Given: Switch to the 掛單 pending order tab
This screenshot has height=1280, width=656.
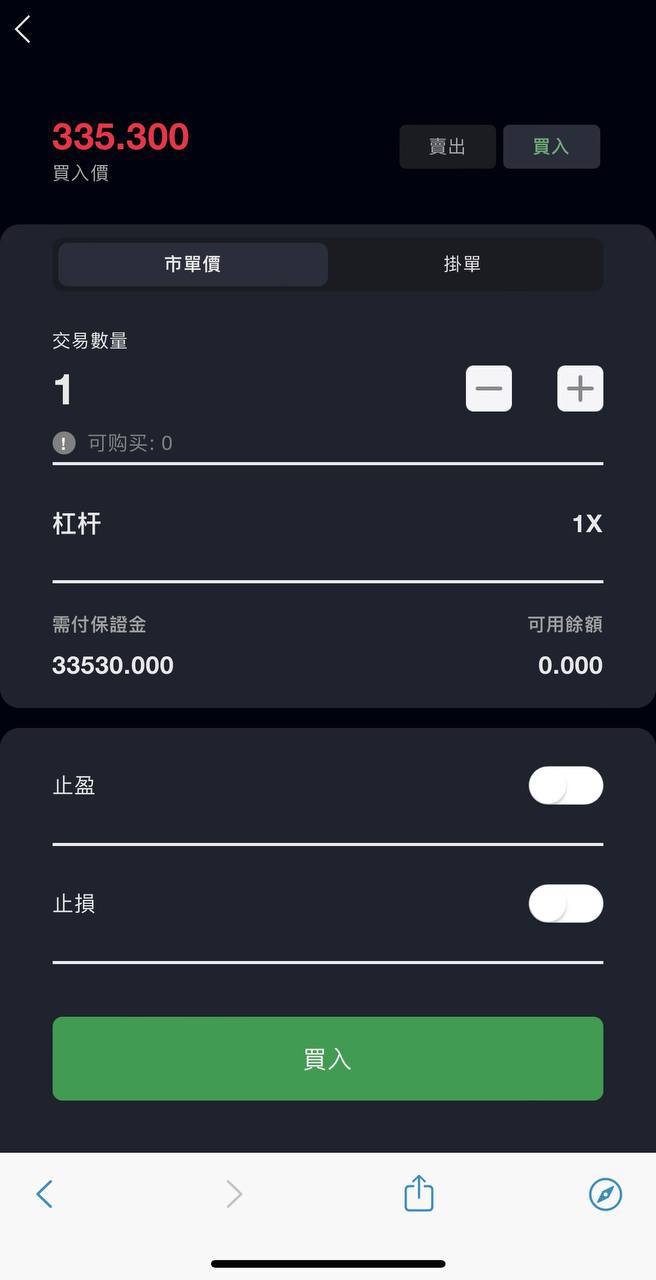Looking at the screenshot, I should [x=462, y=264].
